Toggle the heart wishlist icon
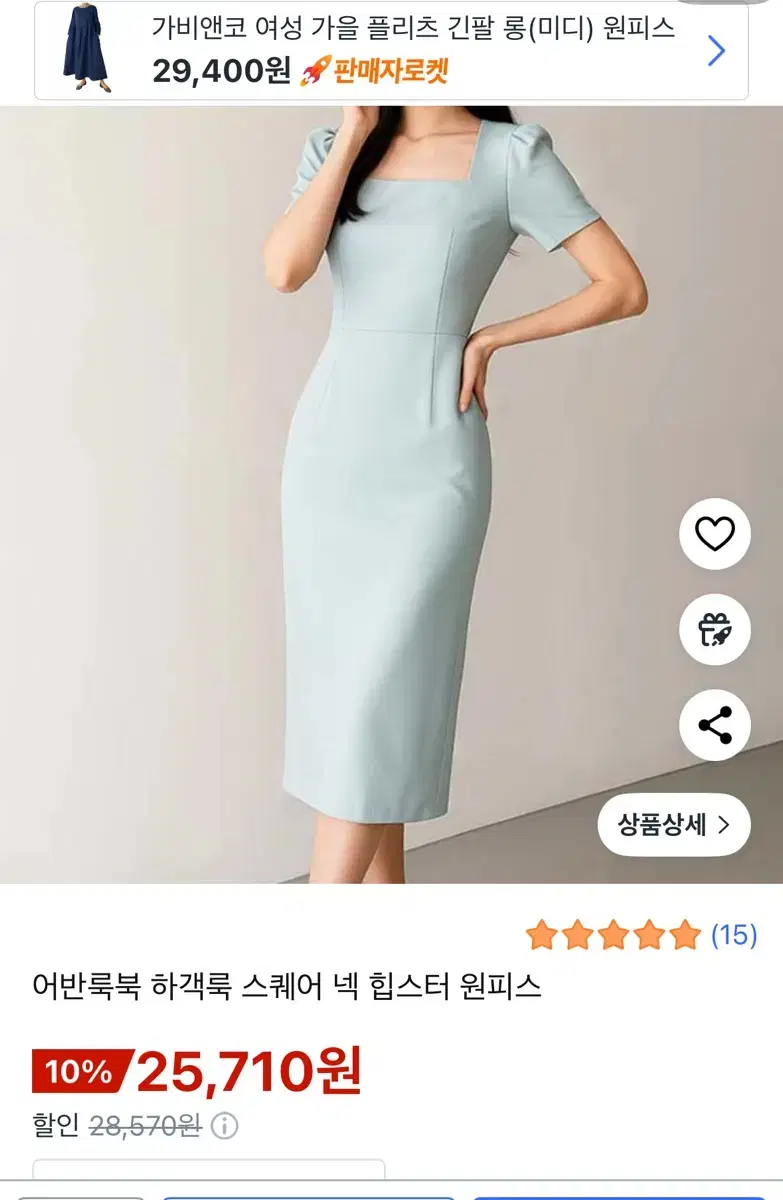Screen dimensions: 783x1200 click(713, 535)
